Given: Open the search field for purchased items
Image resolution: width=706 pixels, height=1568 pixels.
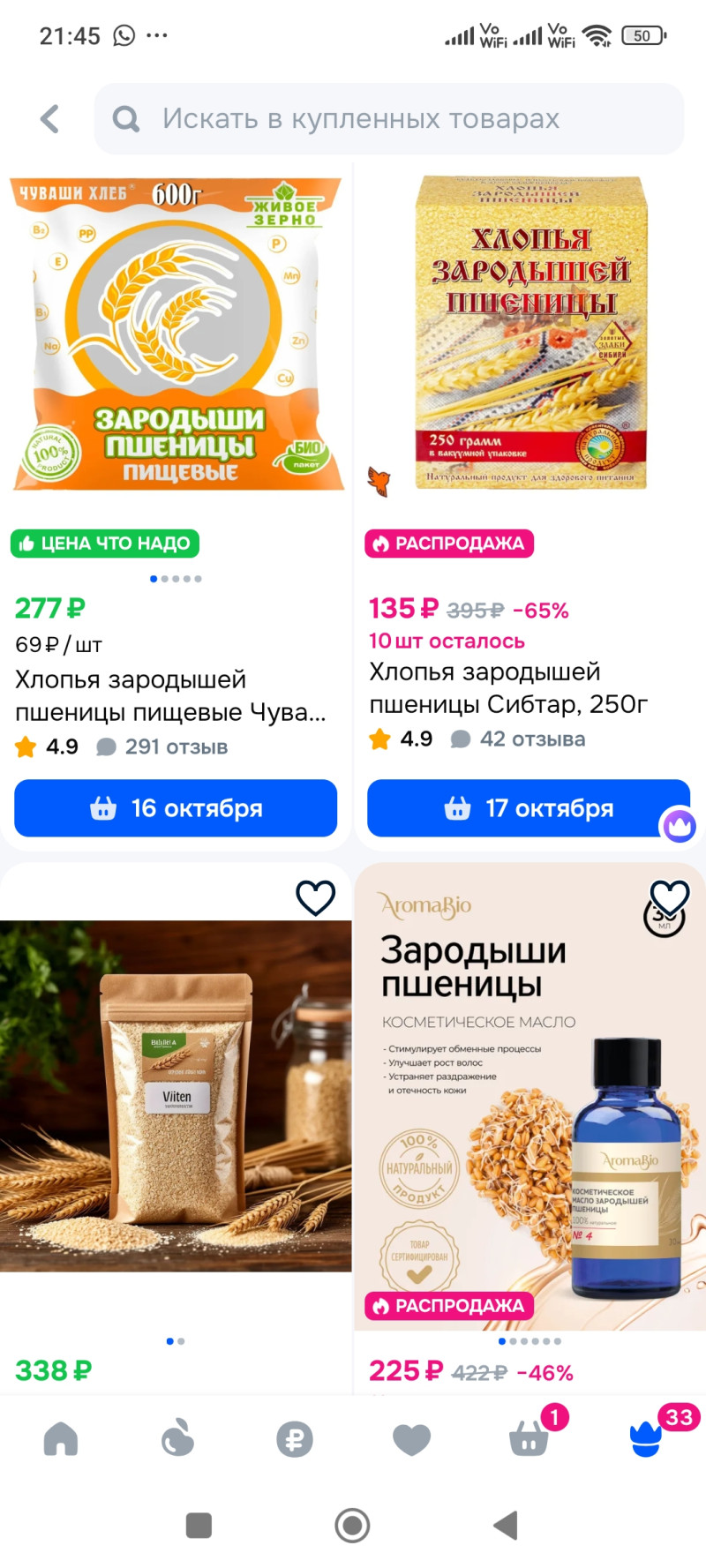Looking at the screenshot, I should point(388,119).
